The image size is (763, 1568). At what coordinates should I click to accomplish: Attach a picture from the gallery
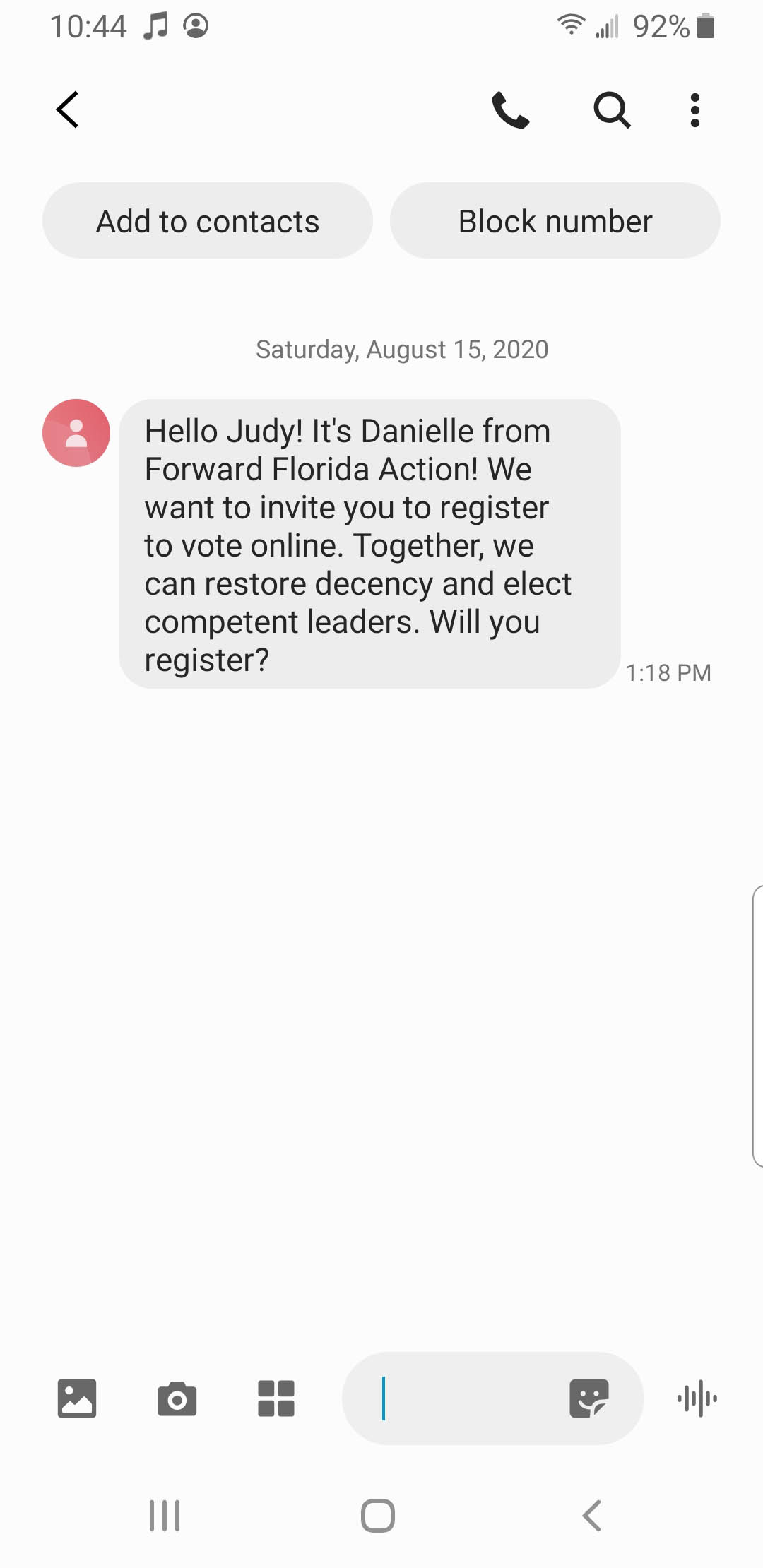[76, 1398]
